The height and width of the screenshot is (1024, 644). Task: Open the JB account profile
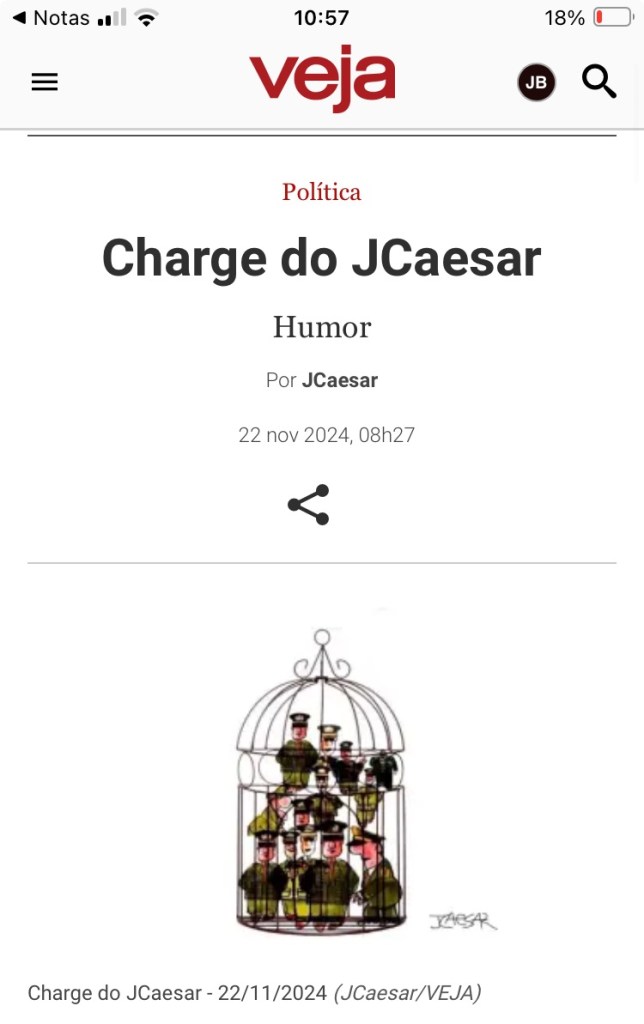tap(536, 82)
